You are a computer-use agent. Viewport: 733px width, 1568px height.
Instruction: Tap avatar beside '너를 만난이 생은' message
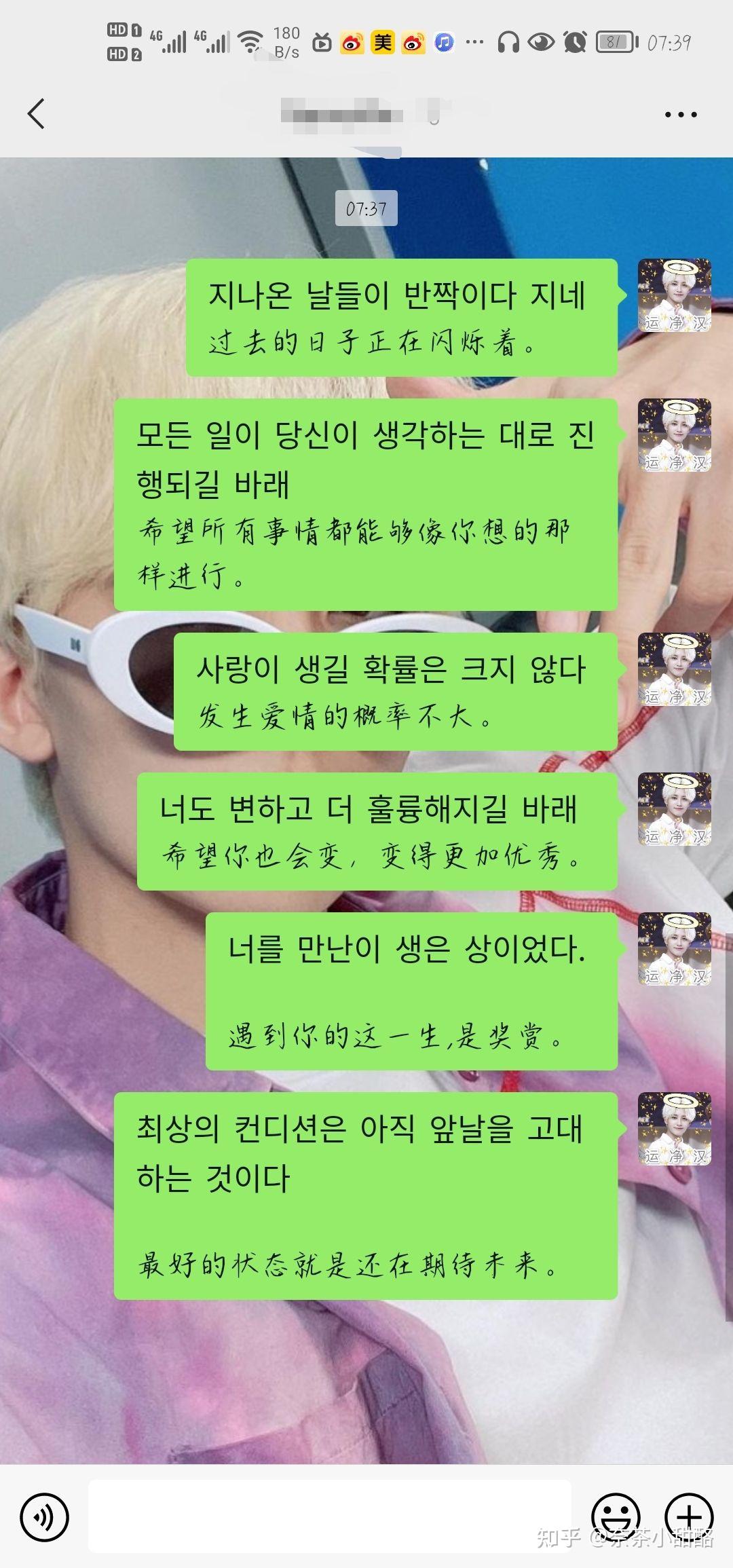click(675, 949)
